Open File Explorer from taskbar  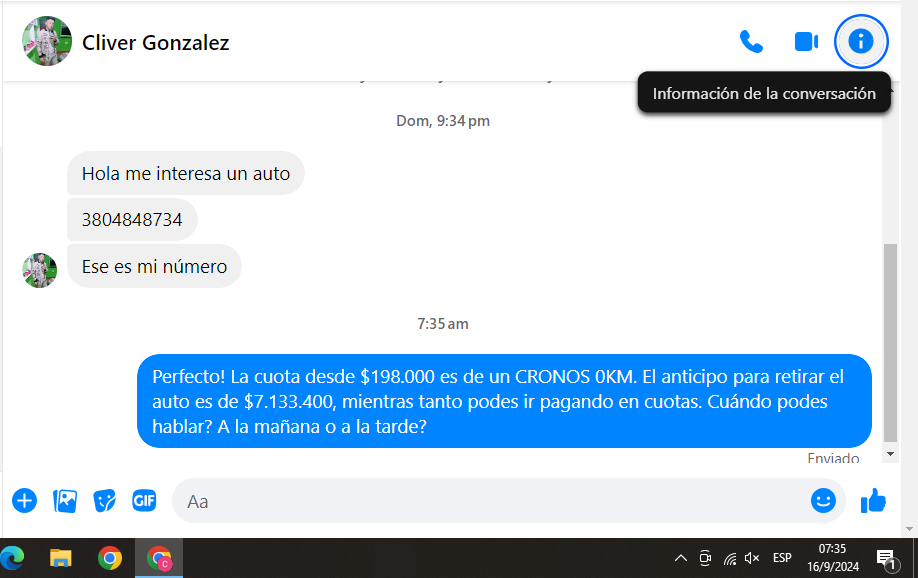coord(61,558)
